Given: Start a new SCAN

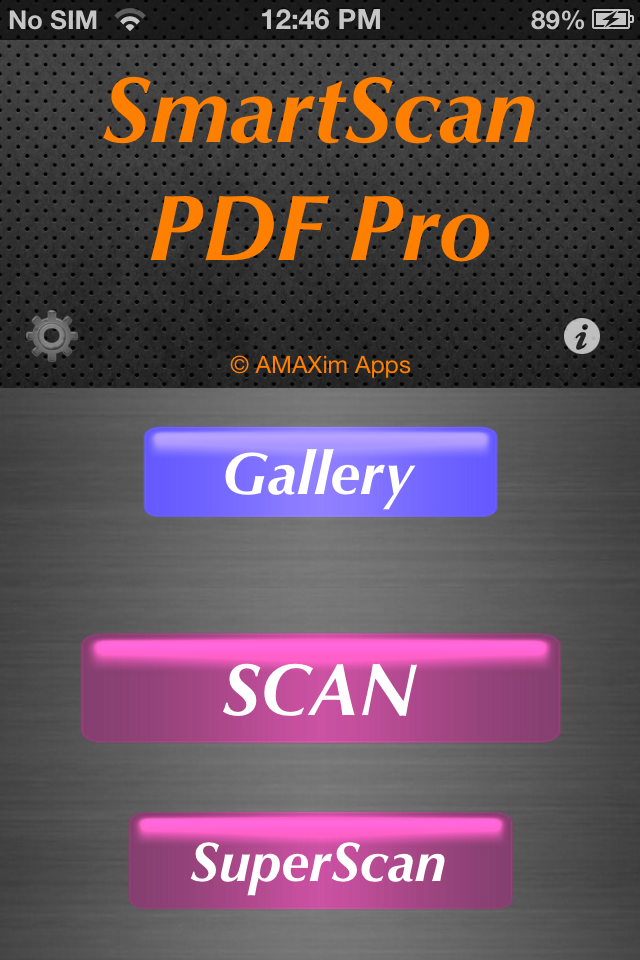Looking at the screenshot, I should click(320, 689).
